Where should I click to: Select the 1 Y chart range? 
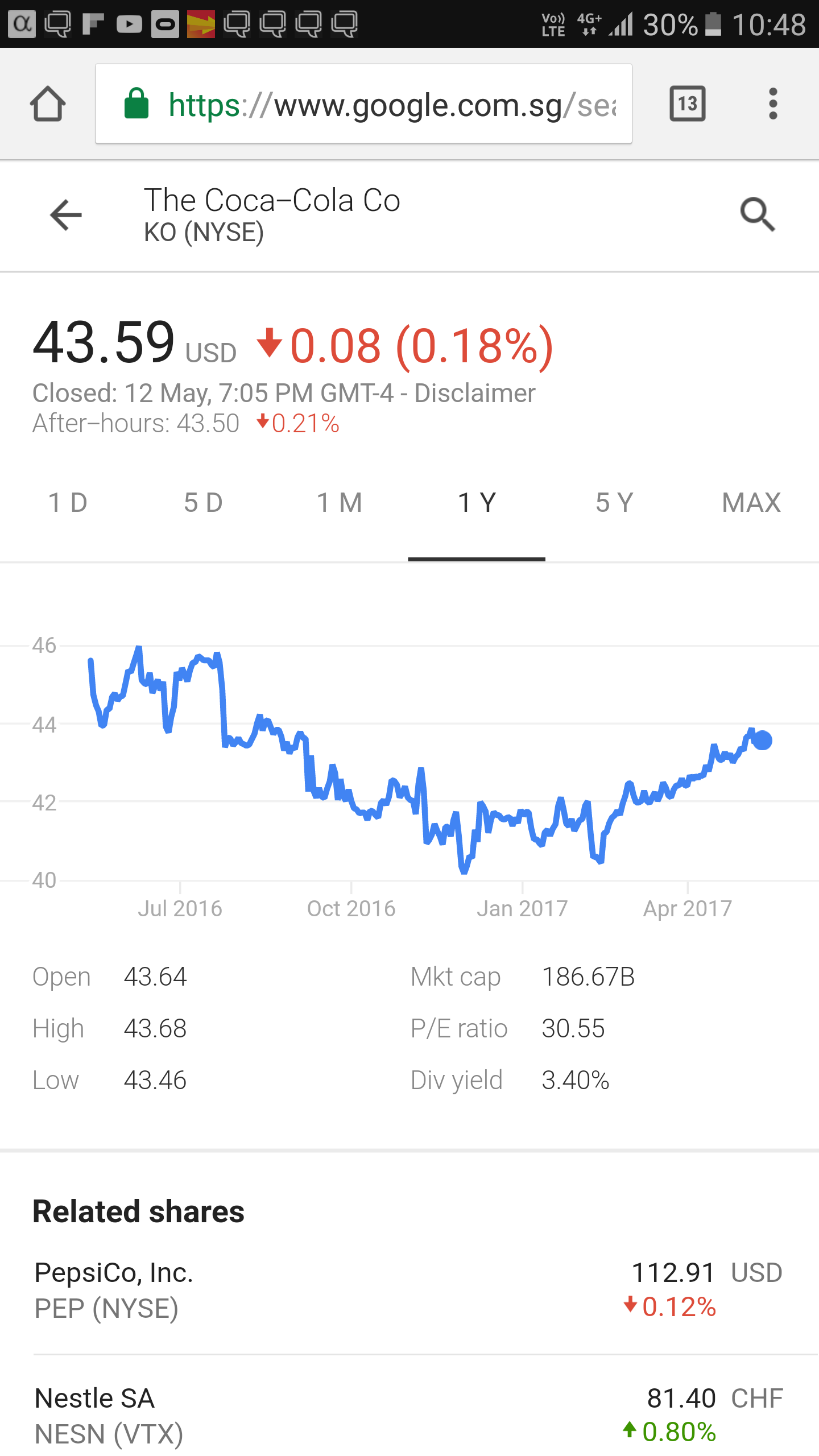[477, 503]
